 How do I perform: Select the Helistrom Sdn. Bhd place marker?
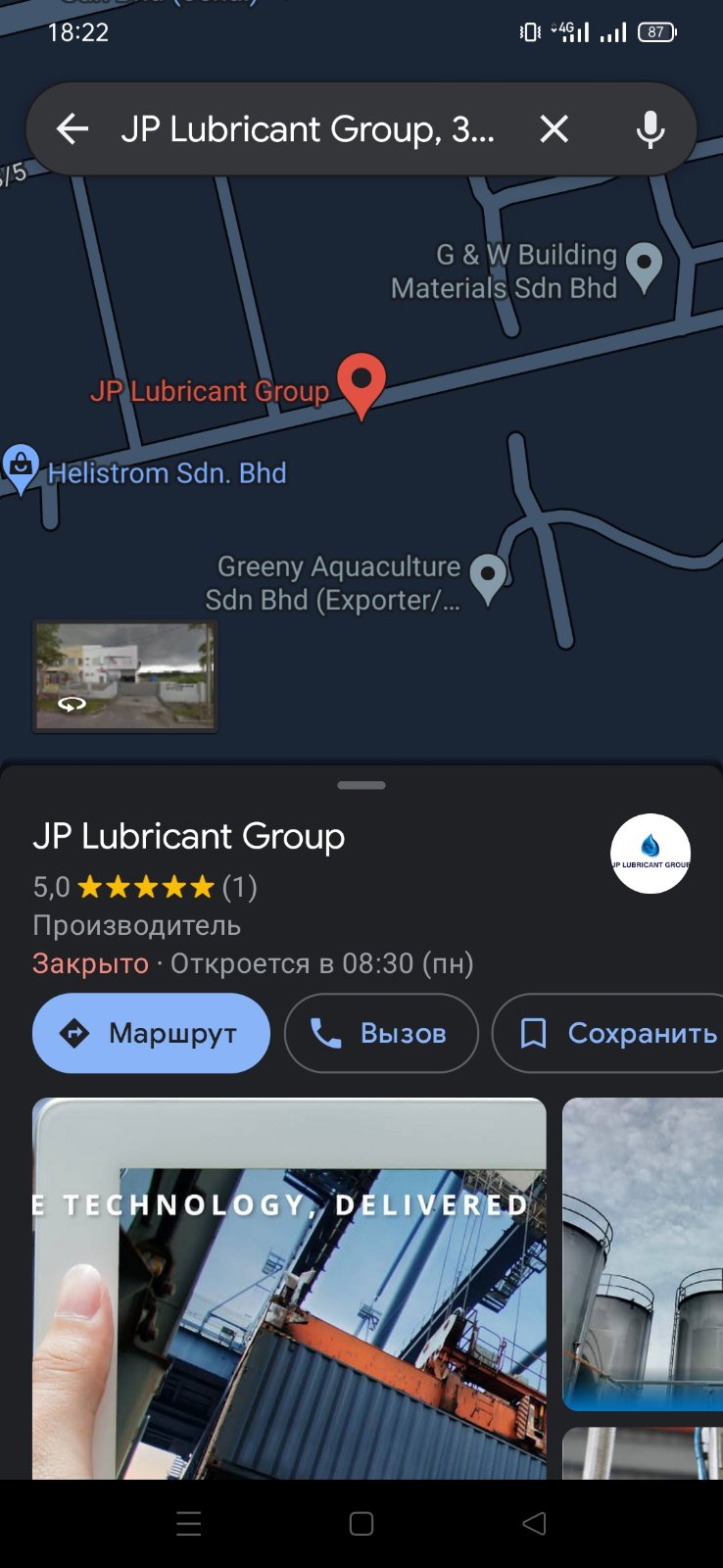point(21,468)
